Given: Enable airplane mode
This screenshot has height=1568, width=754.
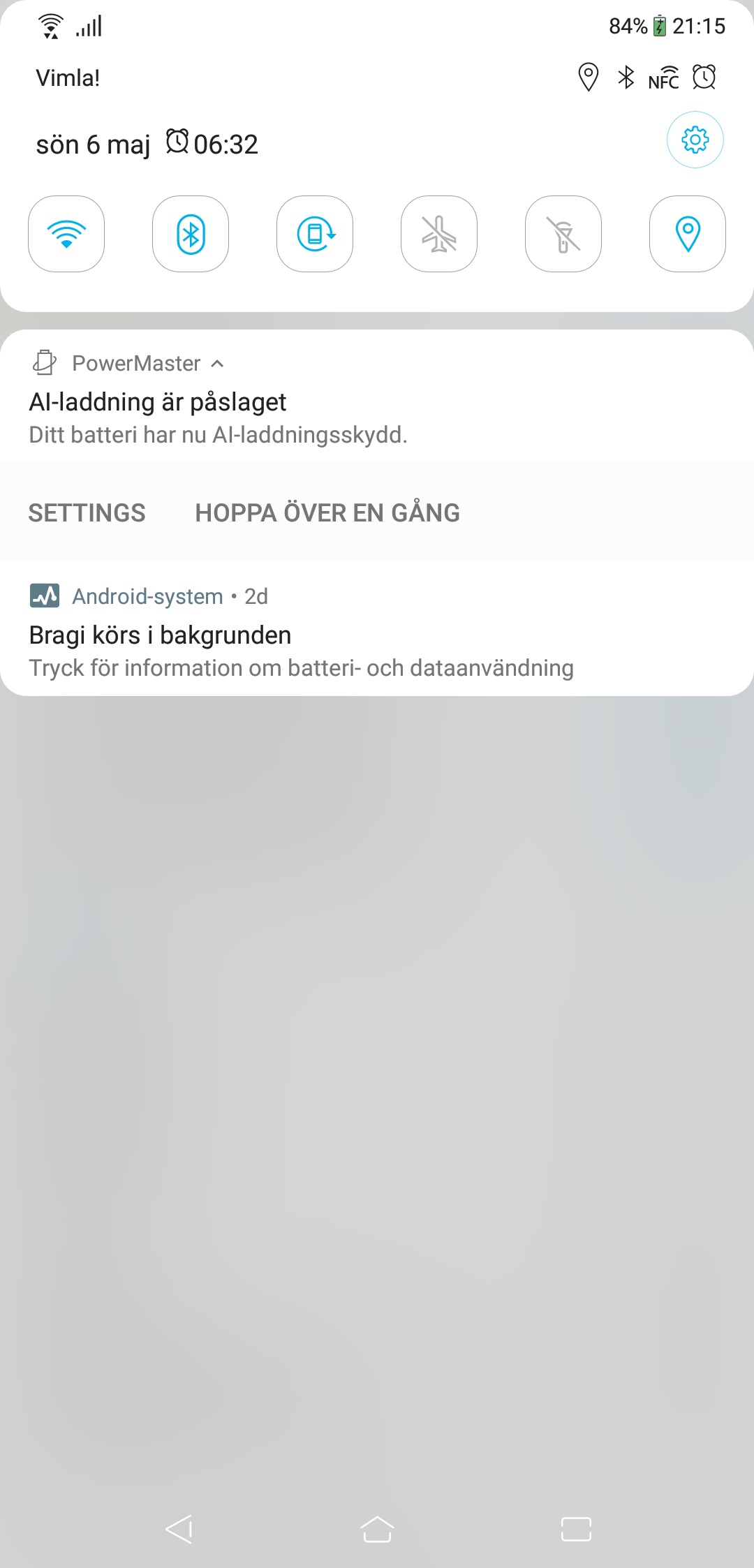Looking at the screenshot, I should [439, 234].
